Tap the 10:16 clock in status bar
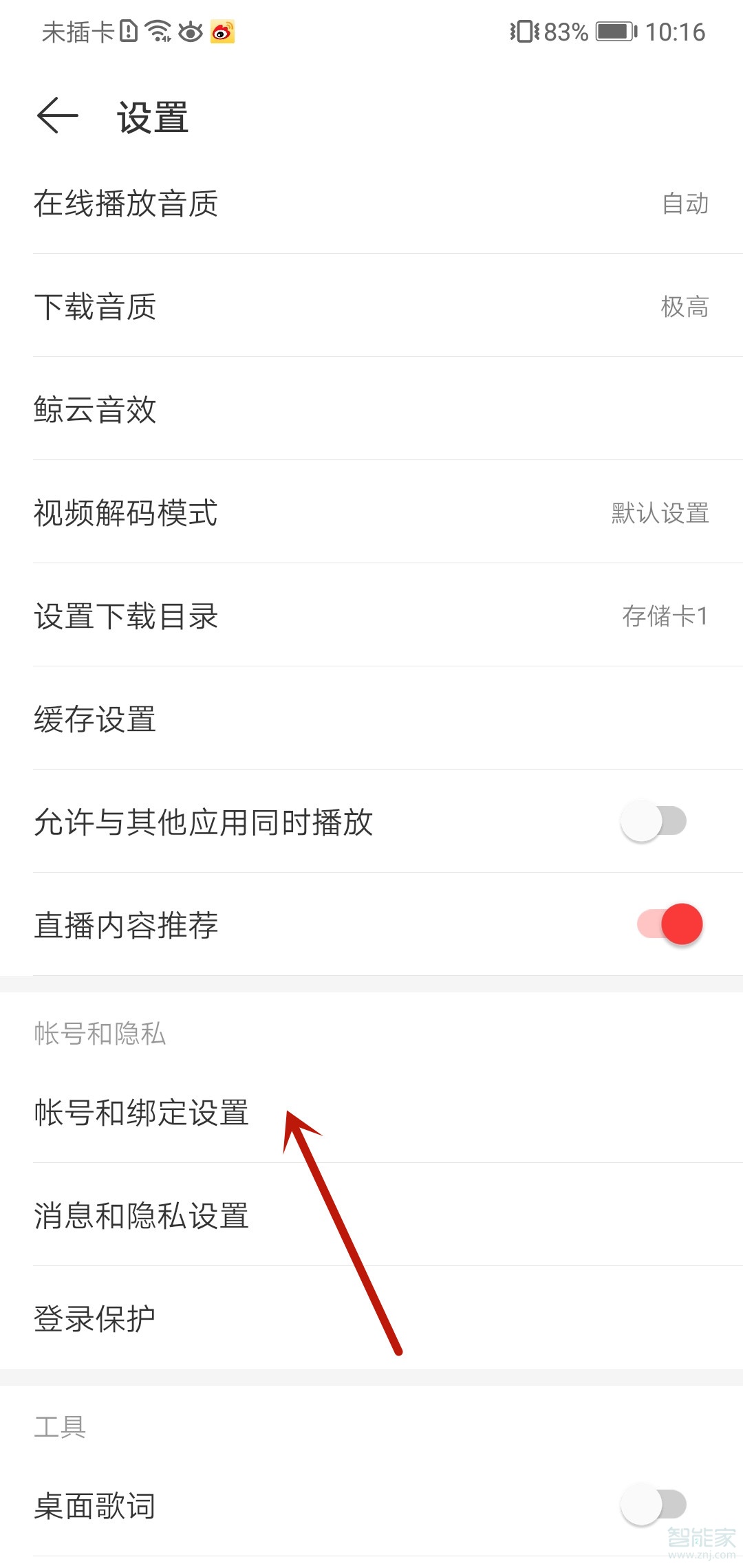Screen dimensions: 743x1568 click(678, 31)
